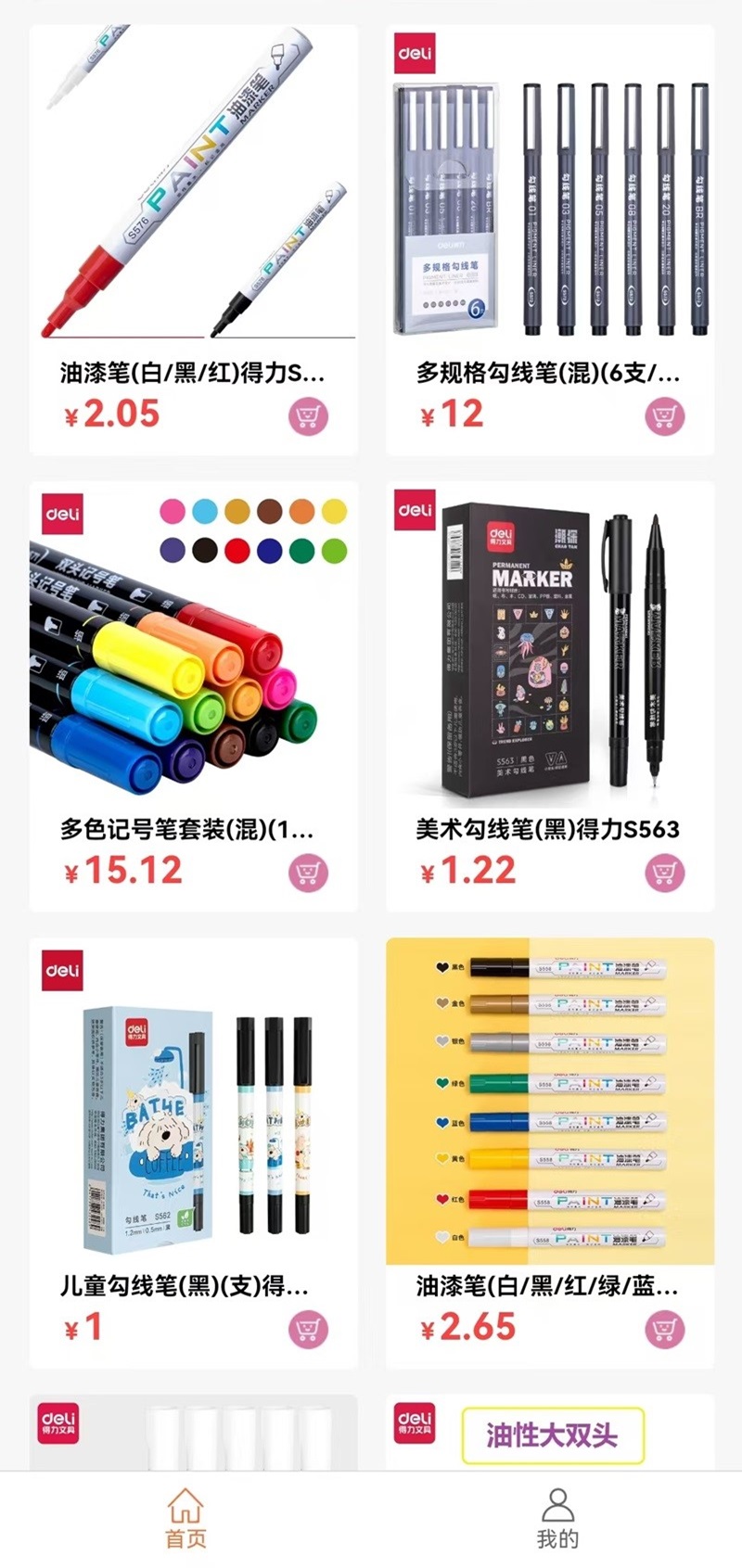Switch to the 首页 tab
This screenshot has height=1568, width=742.
pyautogui.click(x=185, y=1517)
